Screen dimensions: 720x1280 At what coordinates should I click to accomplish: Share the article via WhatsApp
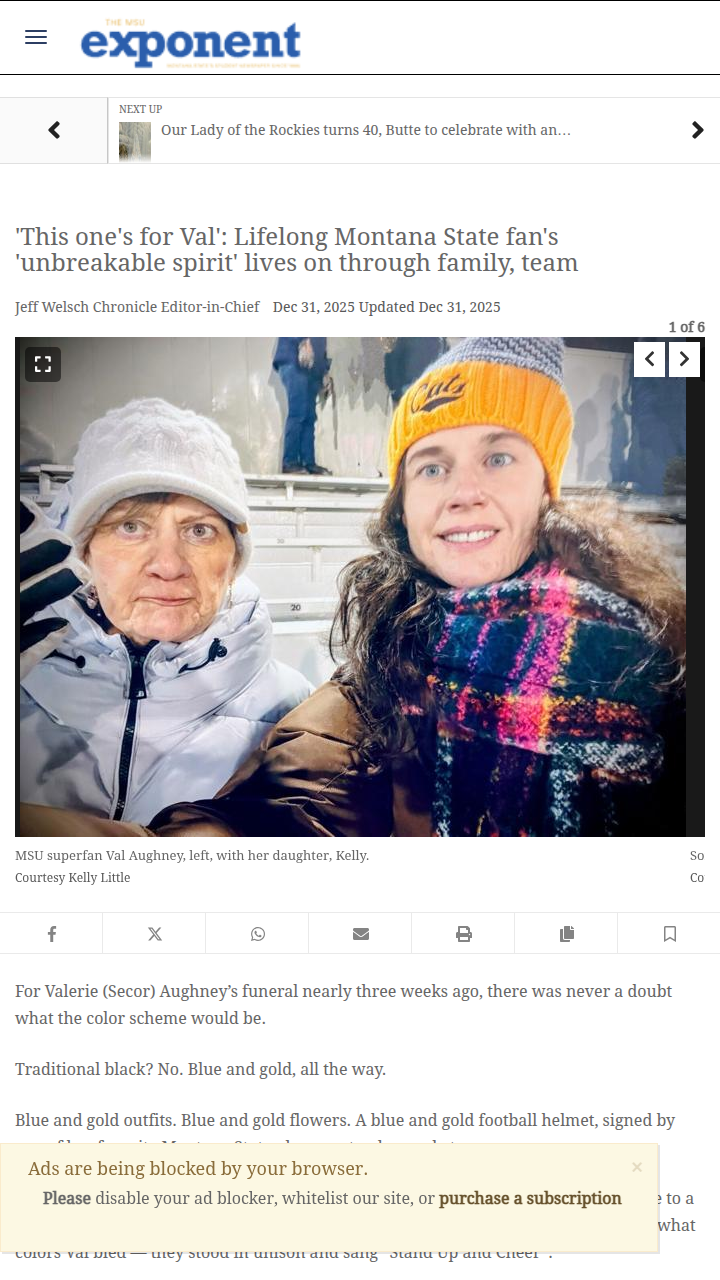(258, 934)
